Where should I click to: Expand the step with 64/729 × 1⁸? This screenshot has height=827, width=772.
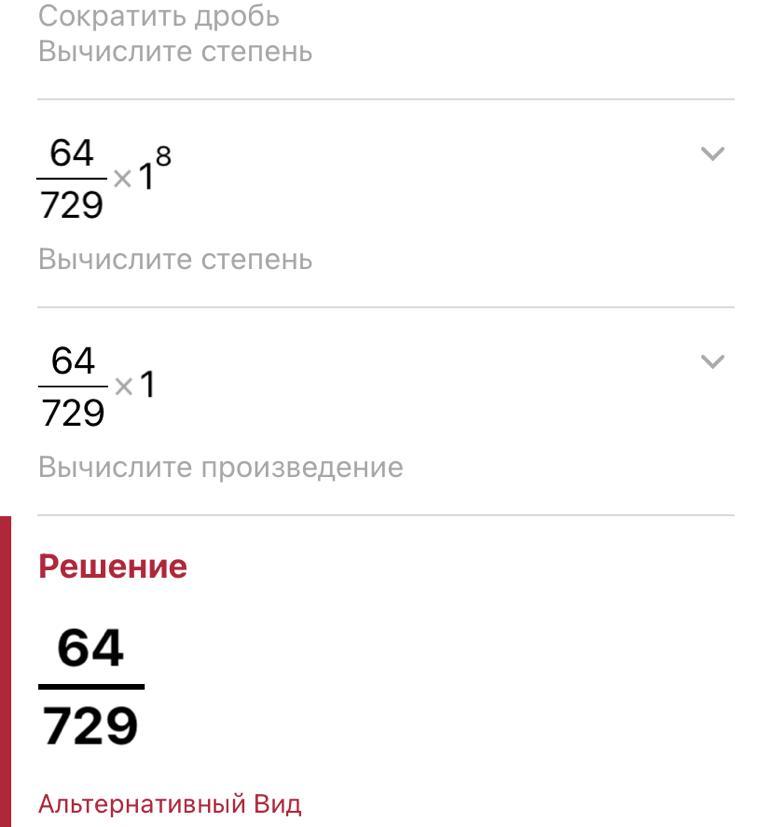(712, 154)
